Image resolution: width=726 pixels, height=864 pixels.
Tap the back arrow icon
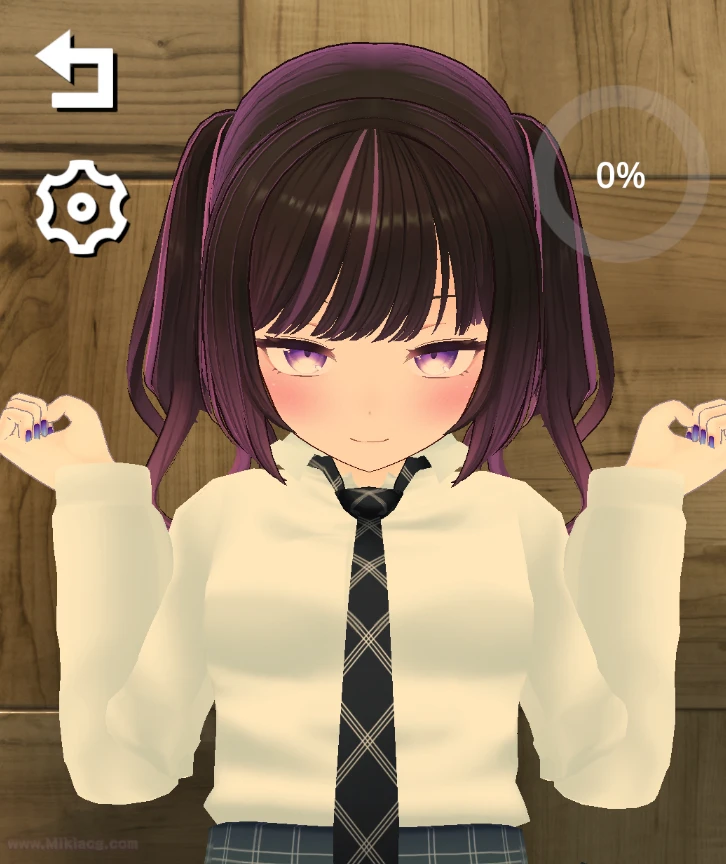(76, 71)
